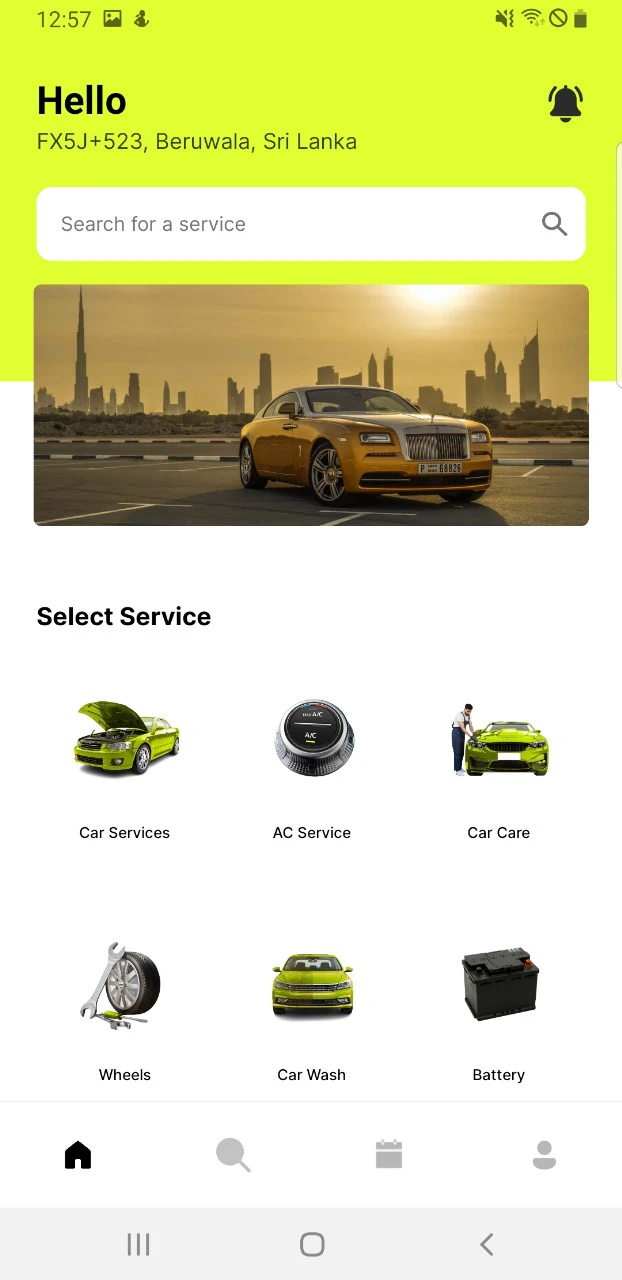Tap the system back button
This screenshot has height=1280, width=622.
click(486, 1244)
